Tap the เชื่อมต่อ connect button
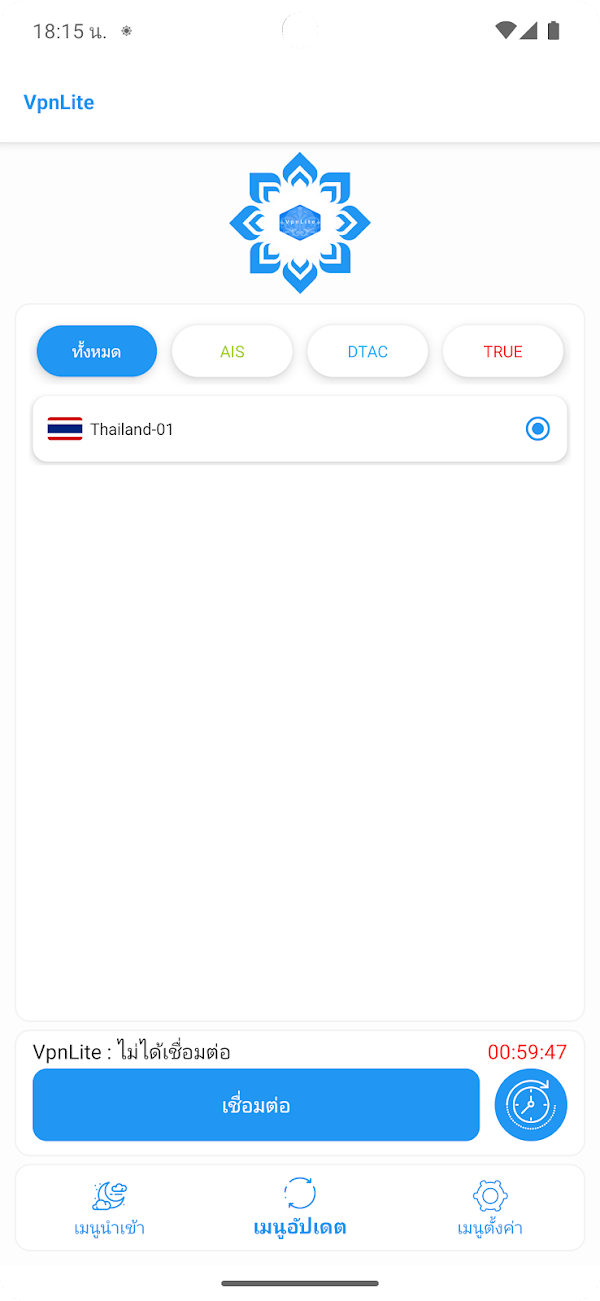The width and height of the screenshot is (600, 1301). point(256,1105)
